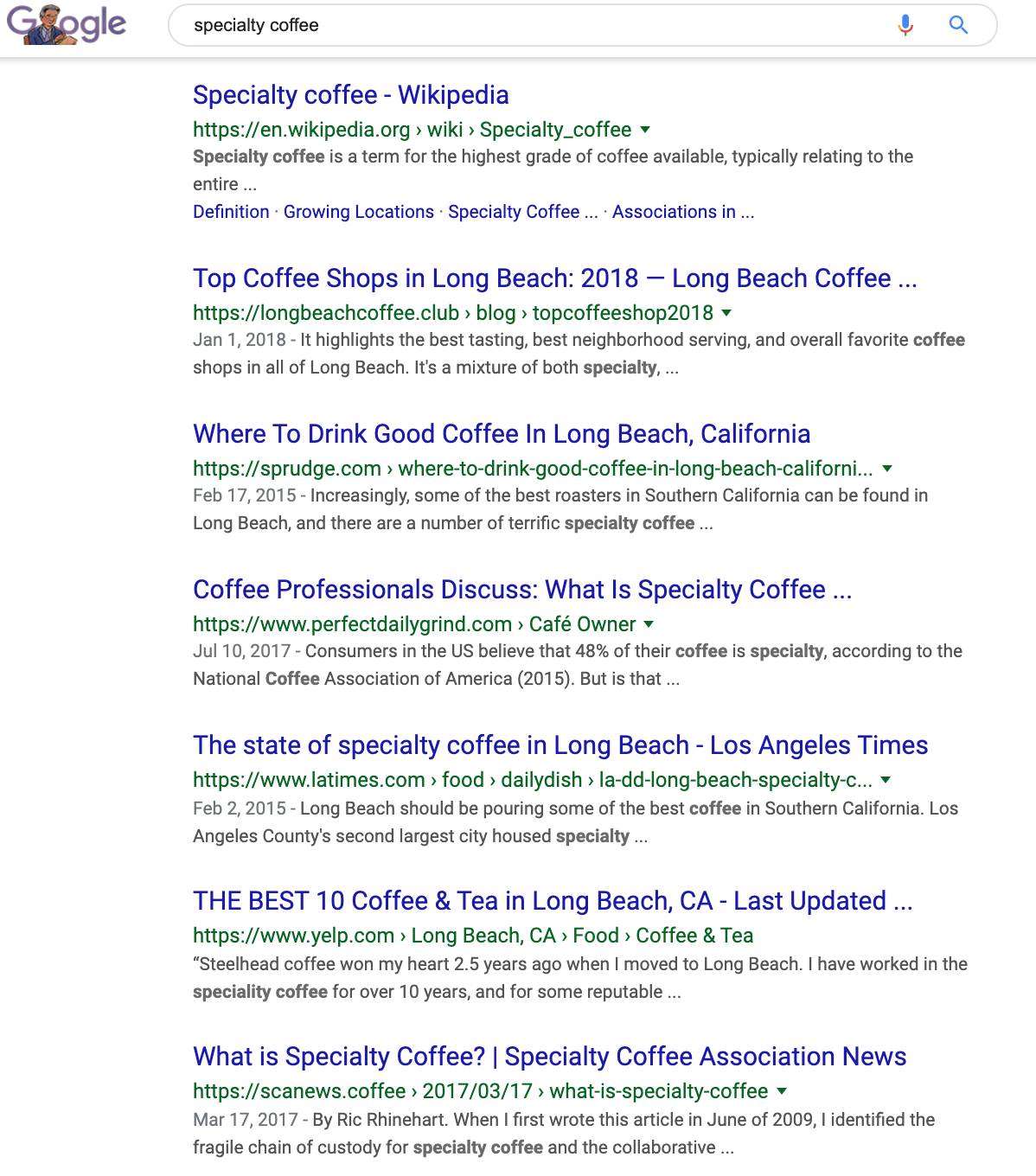
Task: Open Top Coffee Shops in Long Beach result
Action: click(556, 278)
